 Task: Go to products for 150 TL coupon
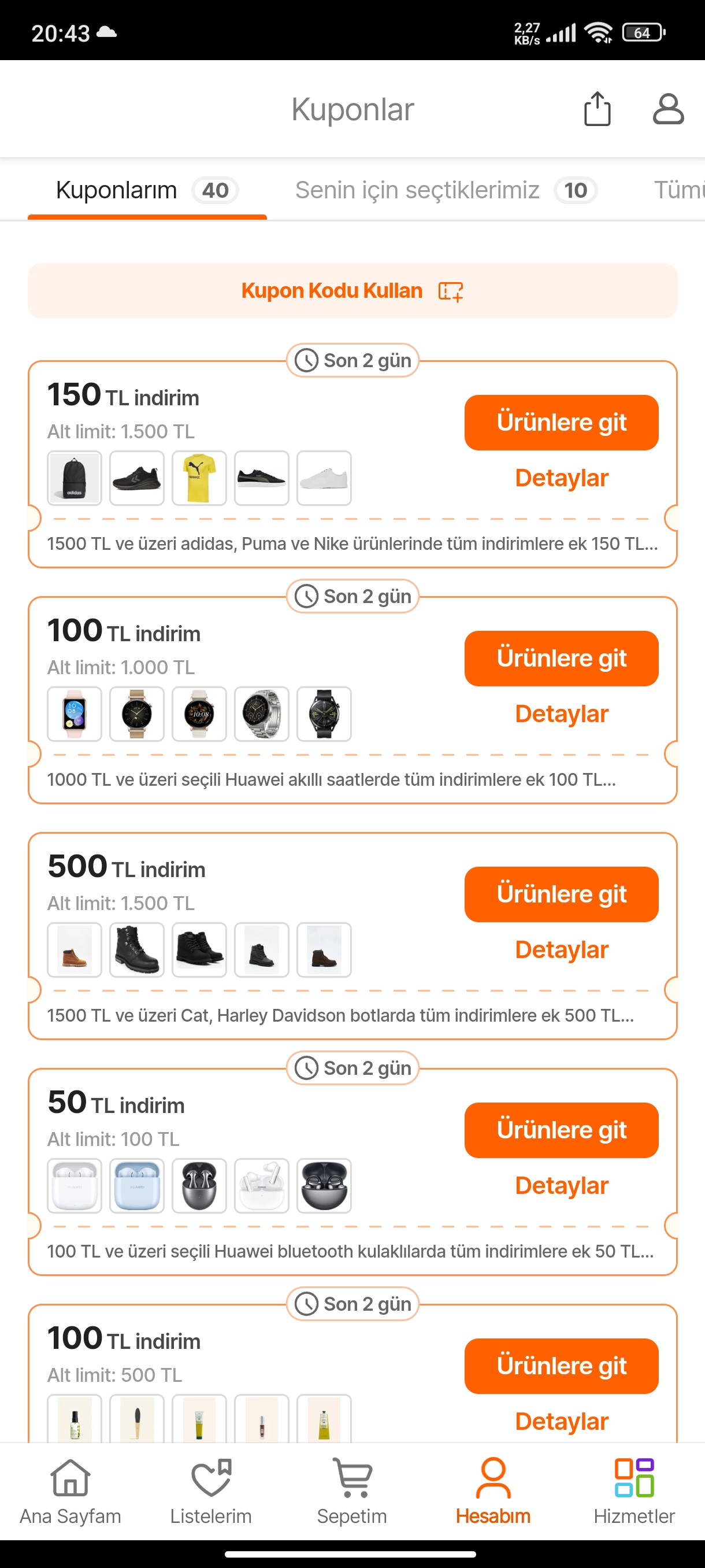pos(561,423)
